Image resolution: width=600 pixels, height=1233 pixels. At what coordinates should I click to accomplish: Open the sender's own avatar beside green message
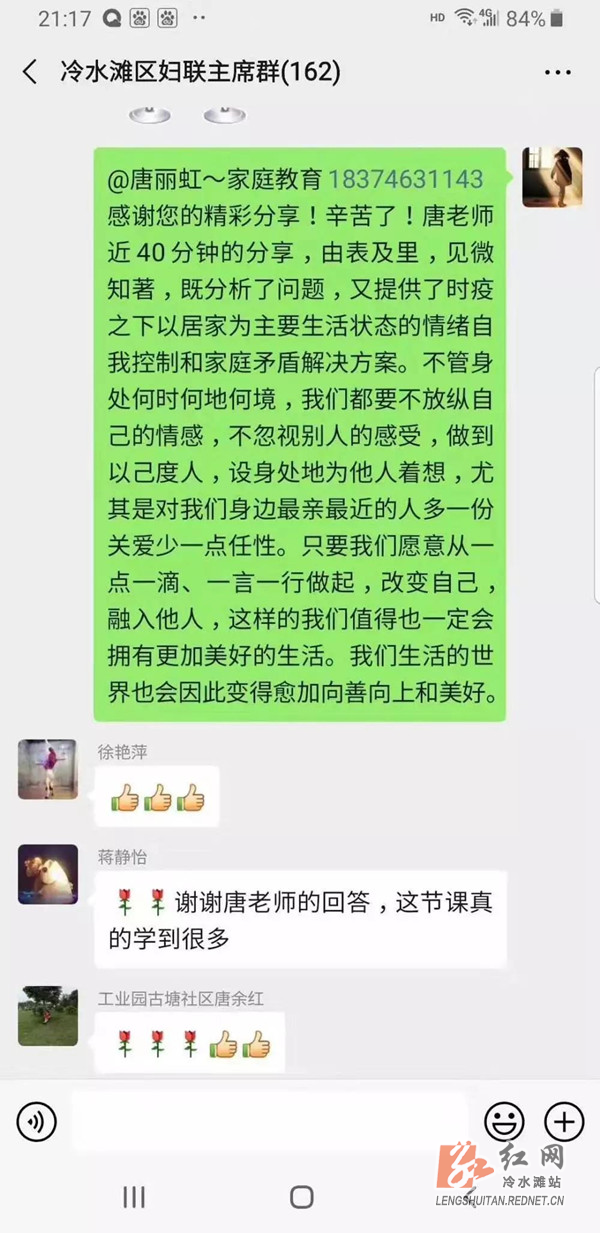point(552,177)
